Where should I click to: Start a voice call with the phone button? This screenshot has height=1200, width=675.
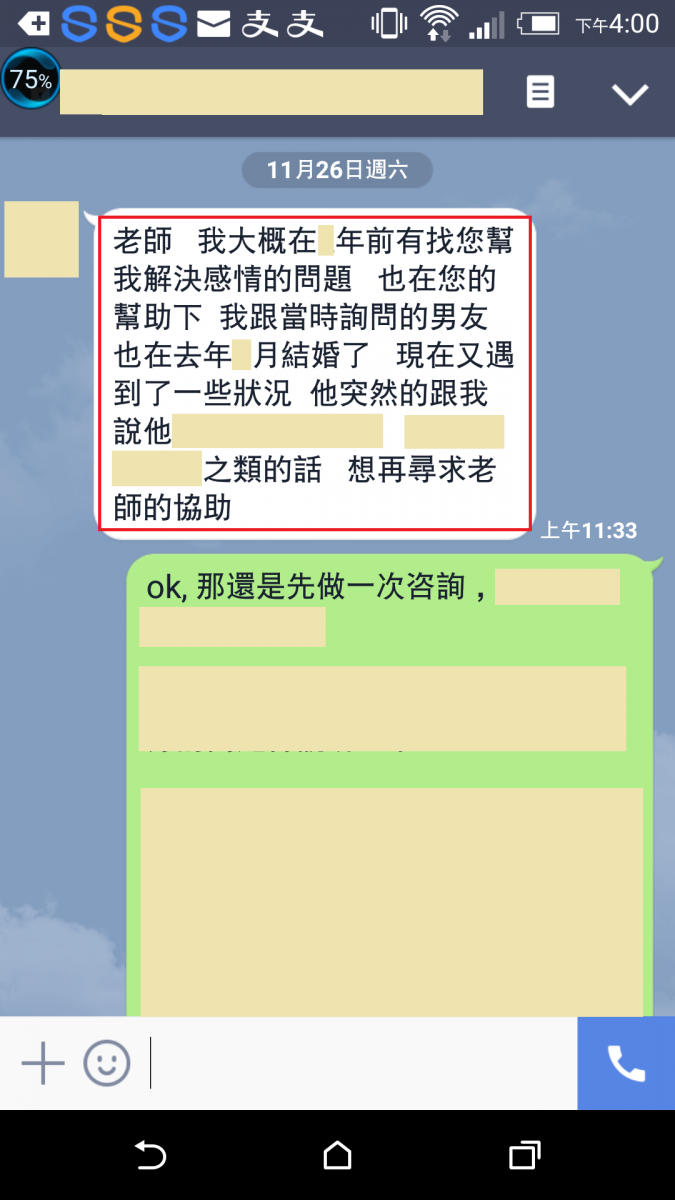[x=626, y=1063]
